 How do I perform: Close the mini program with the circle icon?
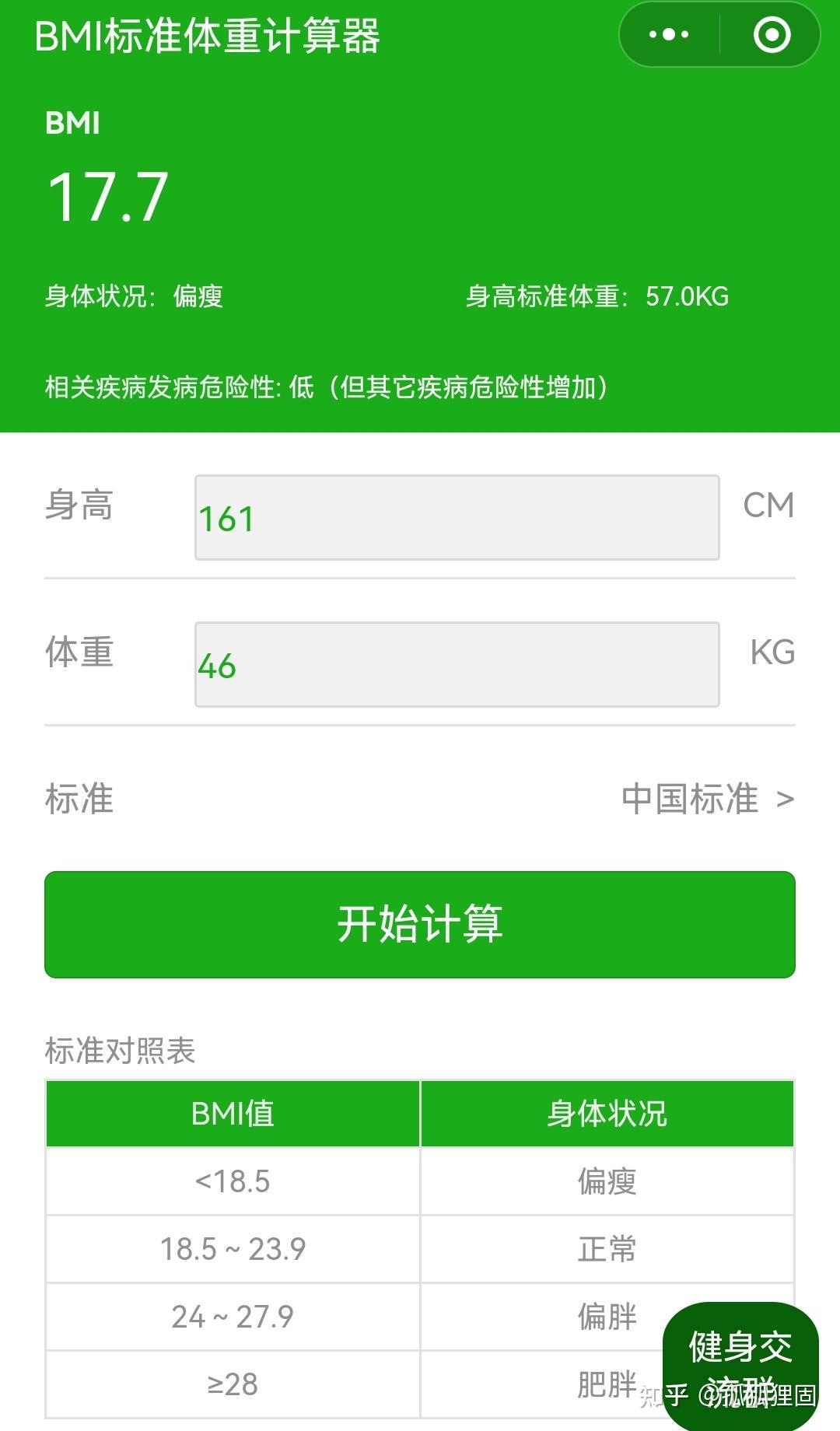(772, 35)
